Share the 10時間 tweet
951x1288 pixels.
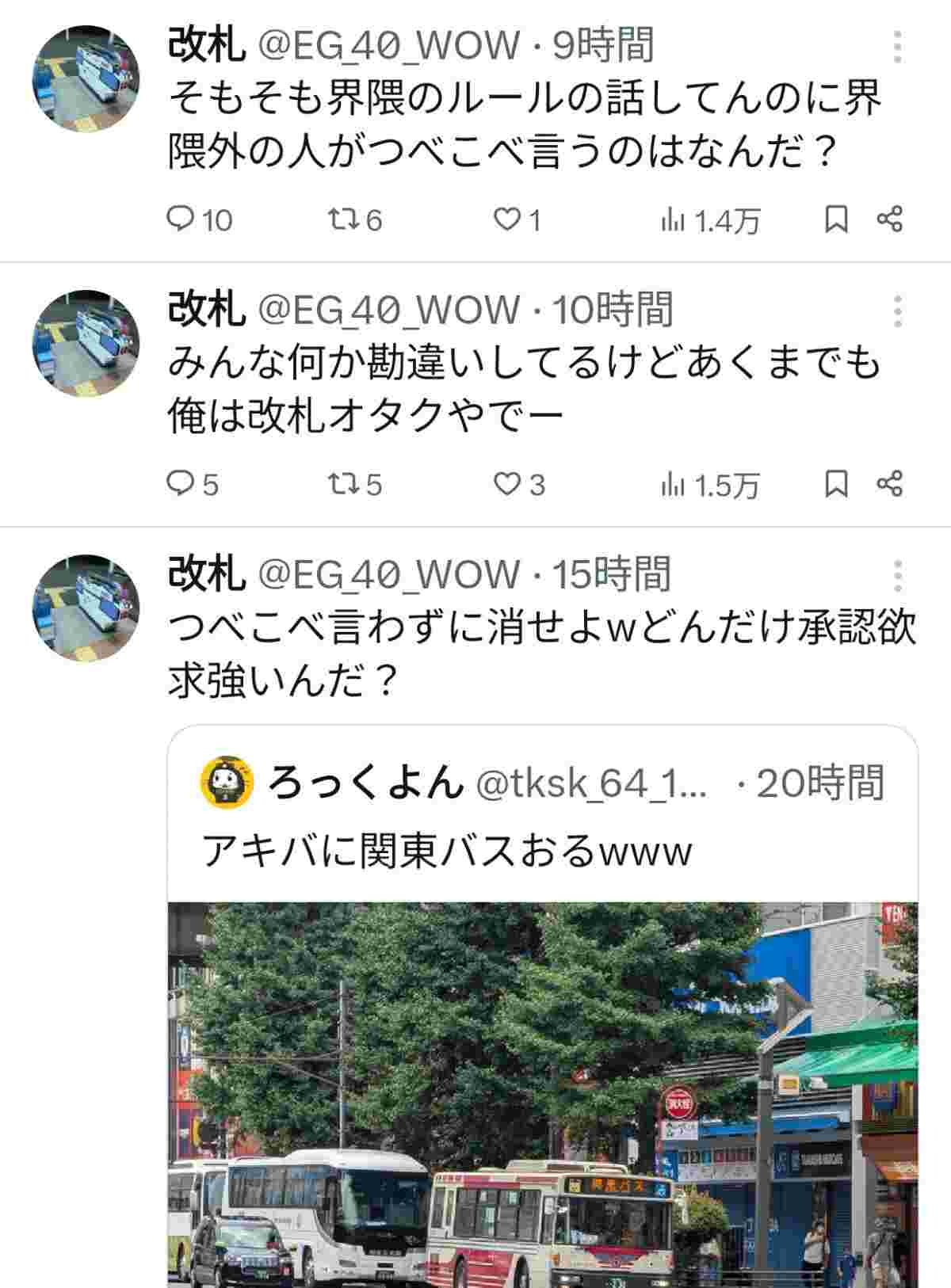point(890,483)
